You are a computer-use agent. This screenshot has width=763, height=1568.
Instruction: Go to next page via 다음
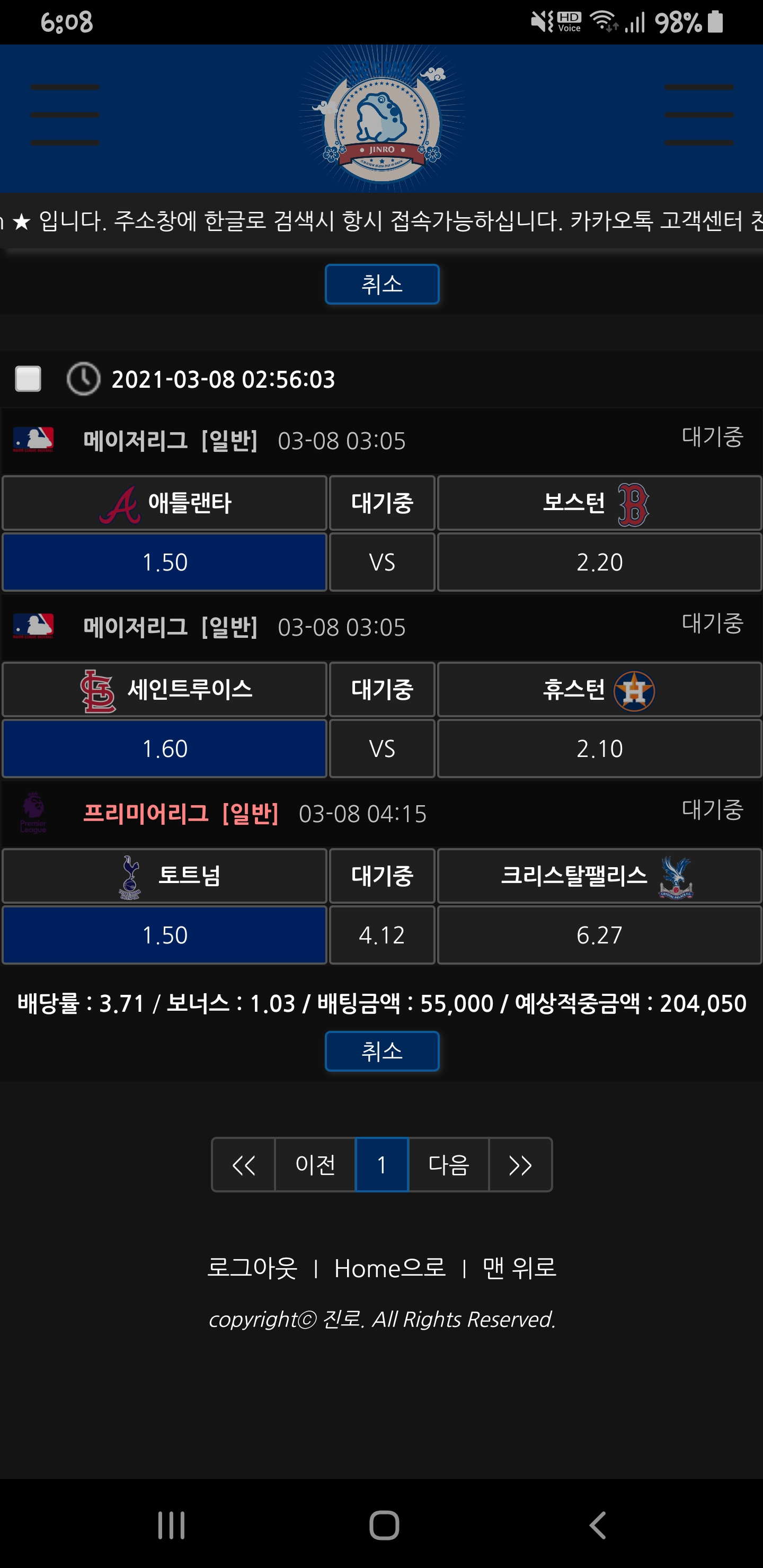[448, 1164]
